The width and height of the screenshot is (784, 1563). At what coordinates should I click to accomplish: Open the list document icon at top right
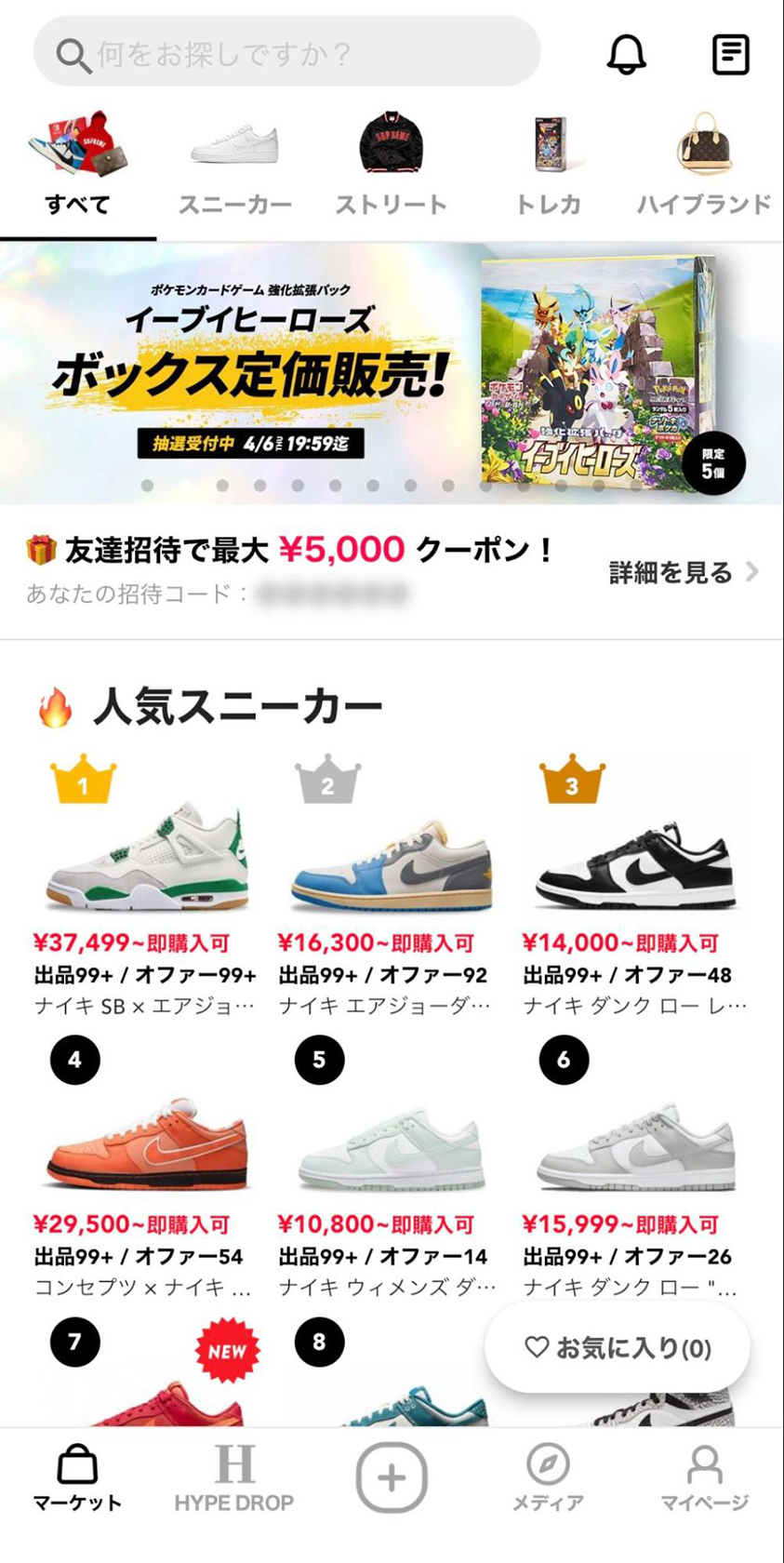click(x=730, y=54)
